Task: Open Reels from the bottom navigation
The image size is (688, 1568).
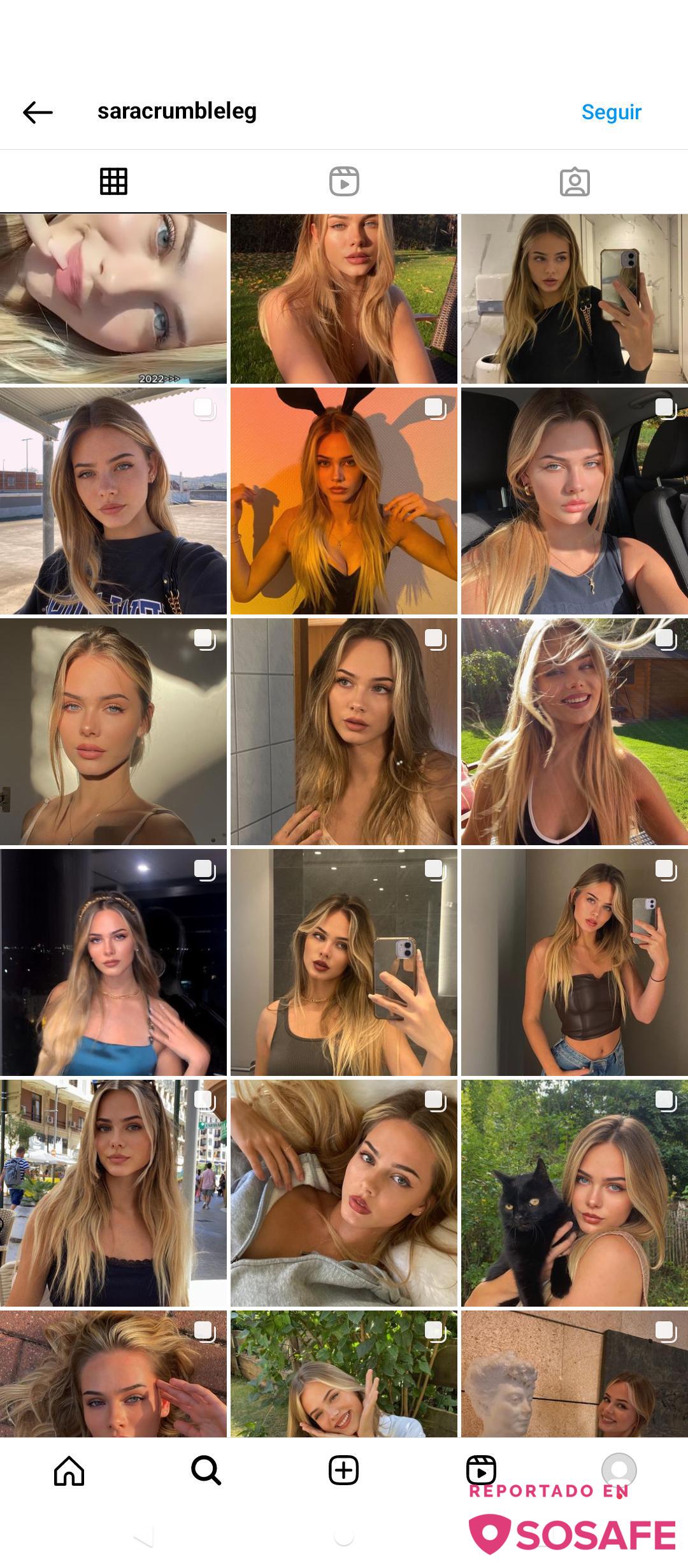Action: [x=482, y=1470]
